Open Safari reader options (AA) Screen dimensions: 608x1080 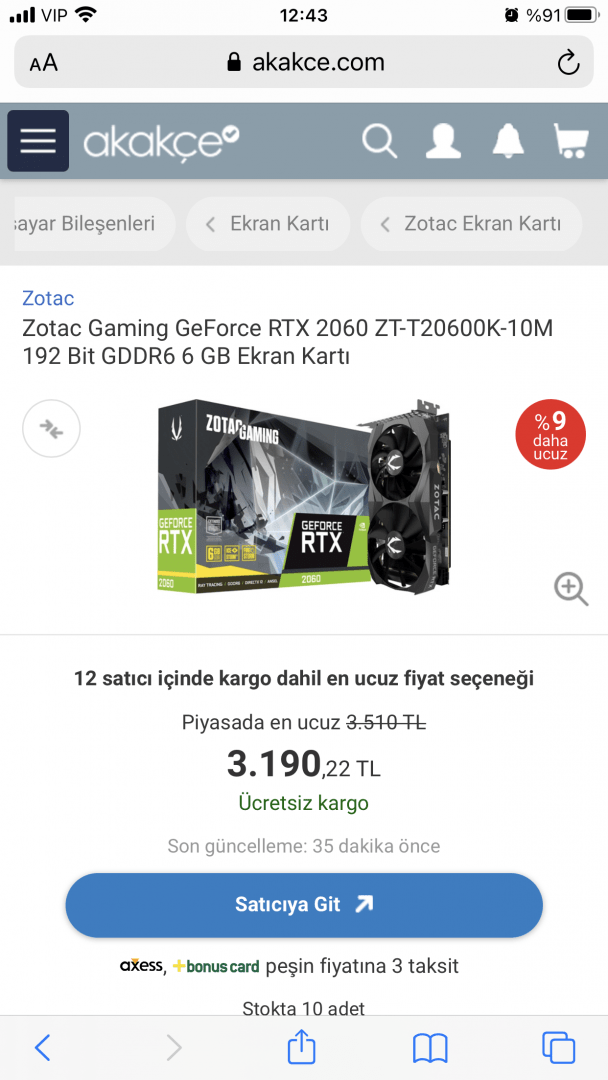coord(43,63)
